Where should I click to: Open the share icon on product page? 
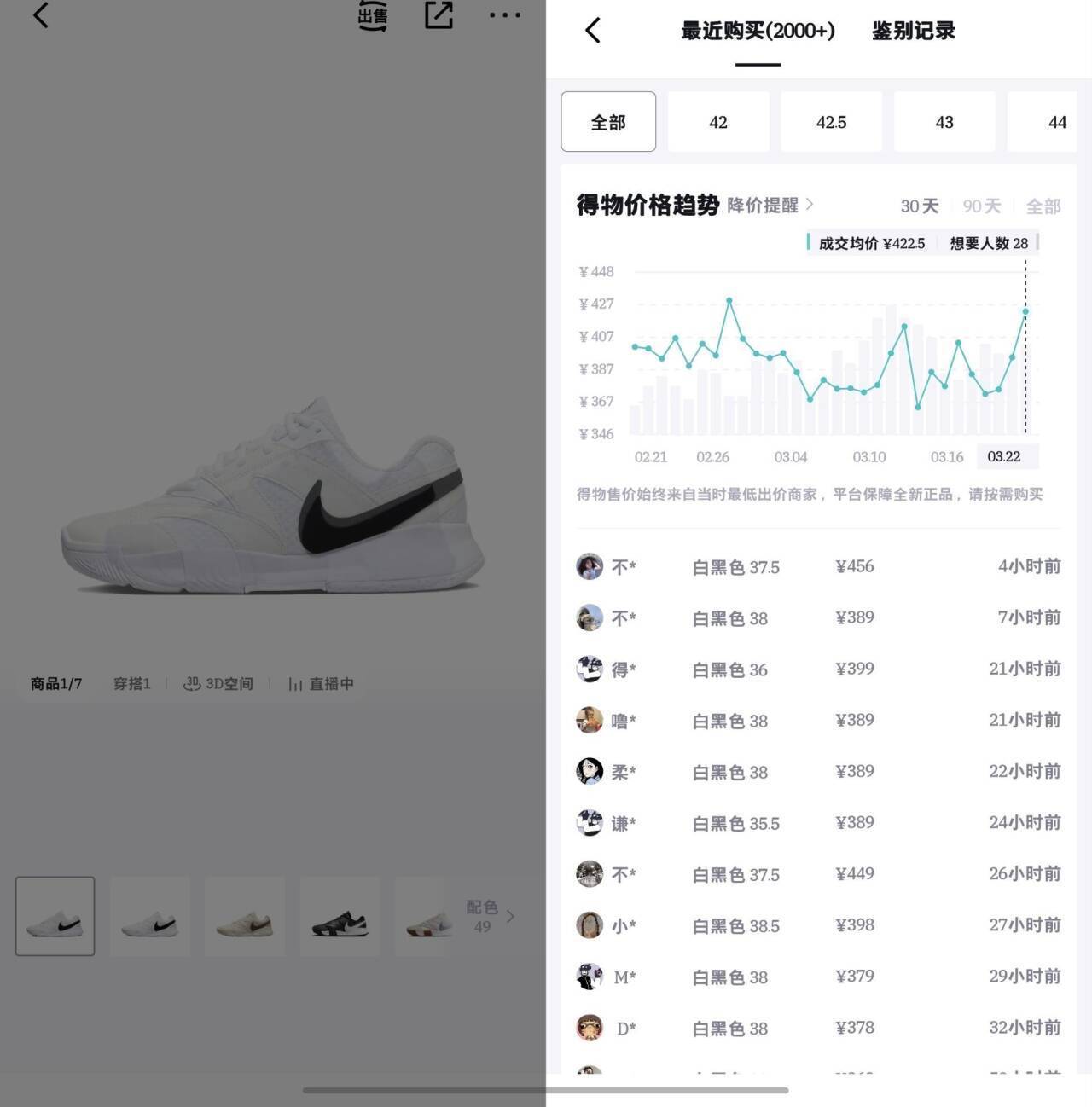pos(439,14)
